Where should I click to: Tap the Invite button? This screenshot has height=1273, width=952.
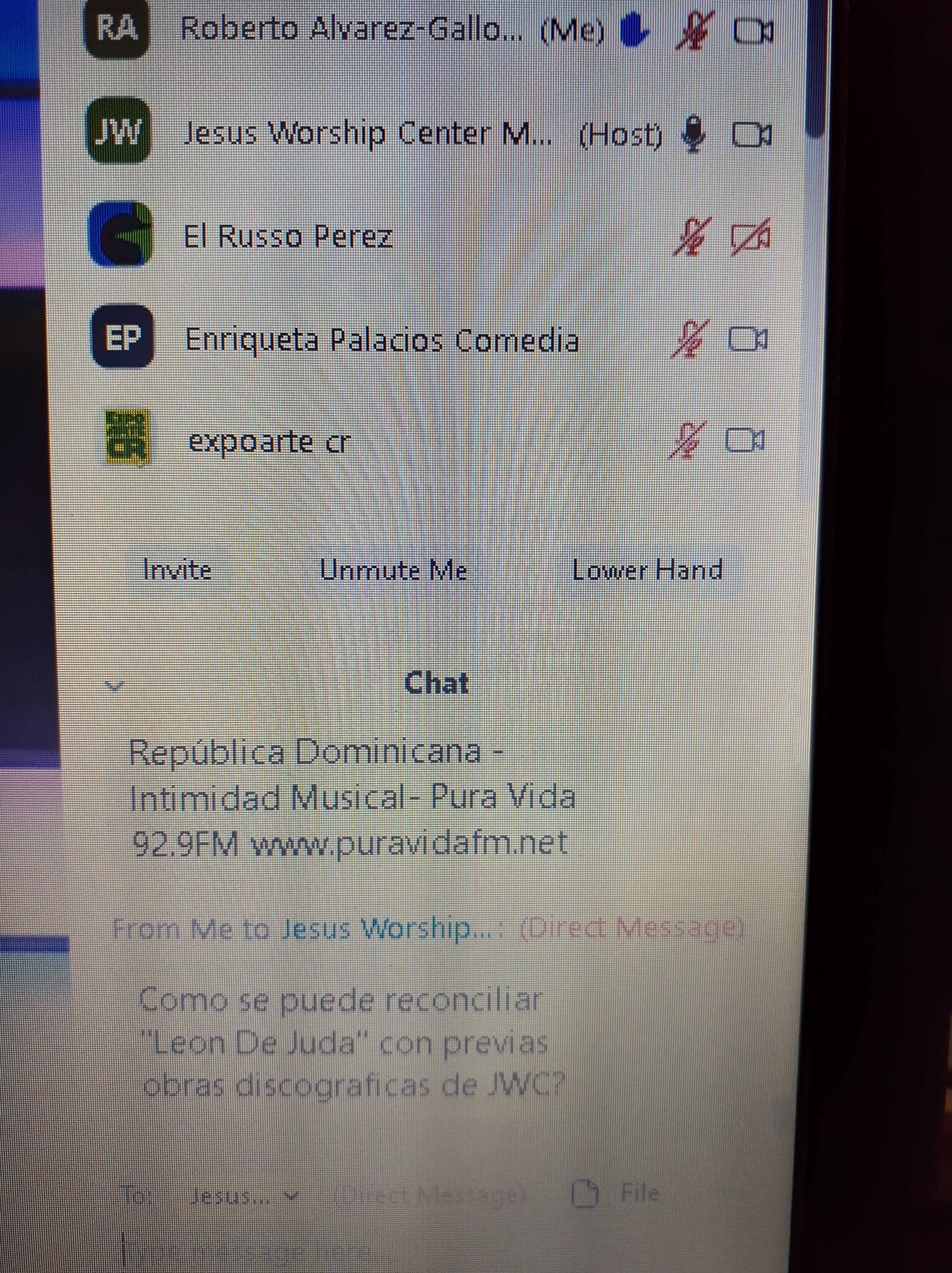(x=177, y=570)
